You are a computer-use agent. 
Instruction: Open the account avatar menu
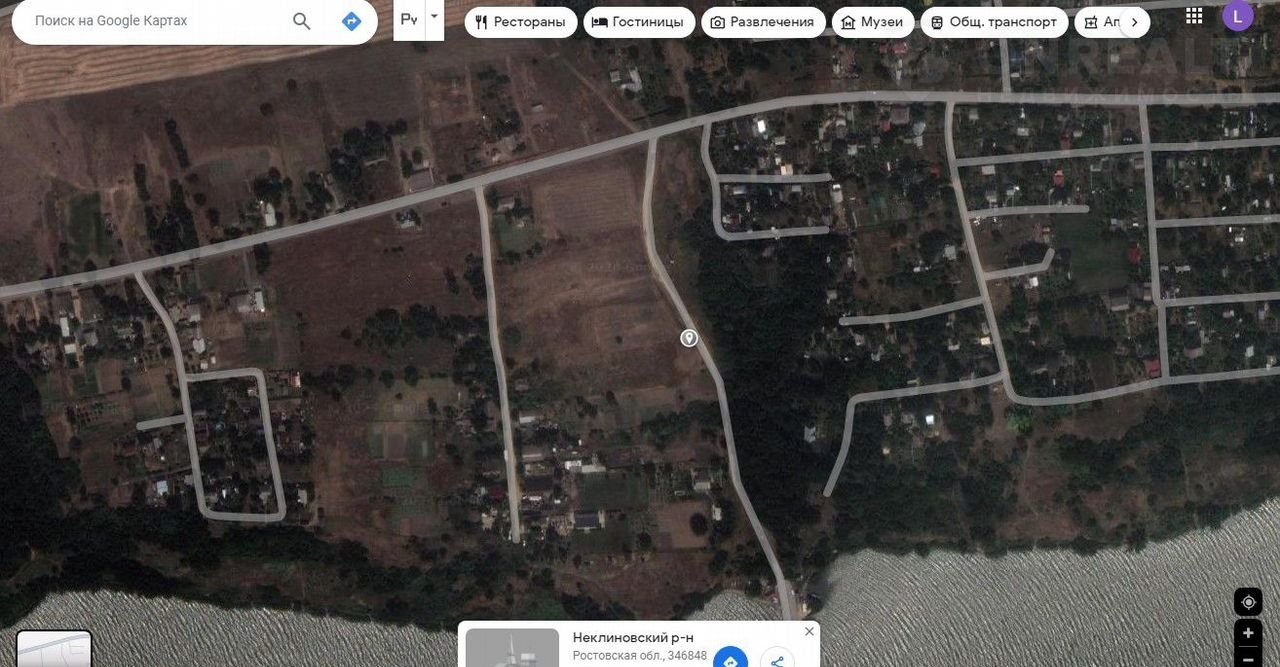click(1238, 16)
